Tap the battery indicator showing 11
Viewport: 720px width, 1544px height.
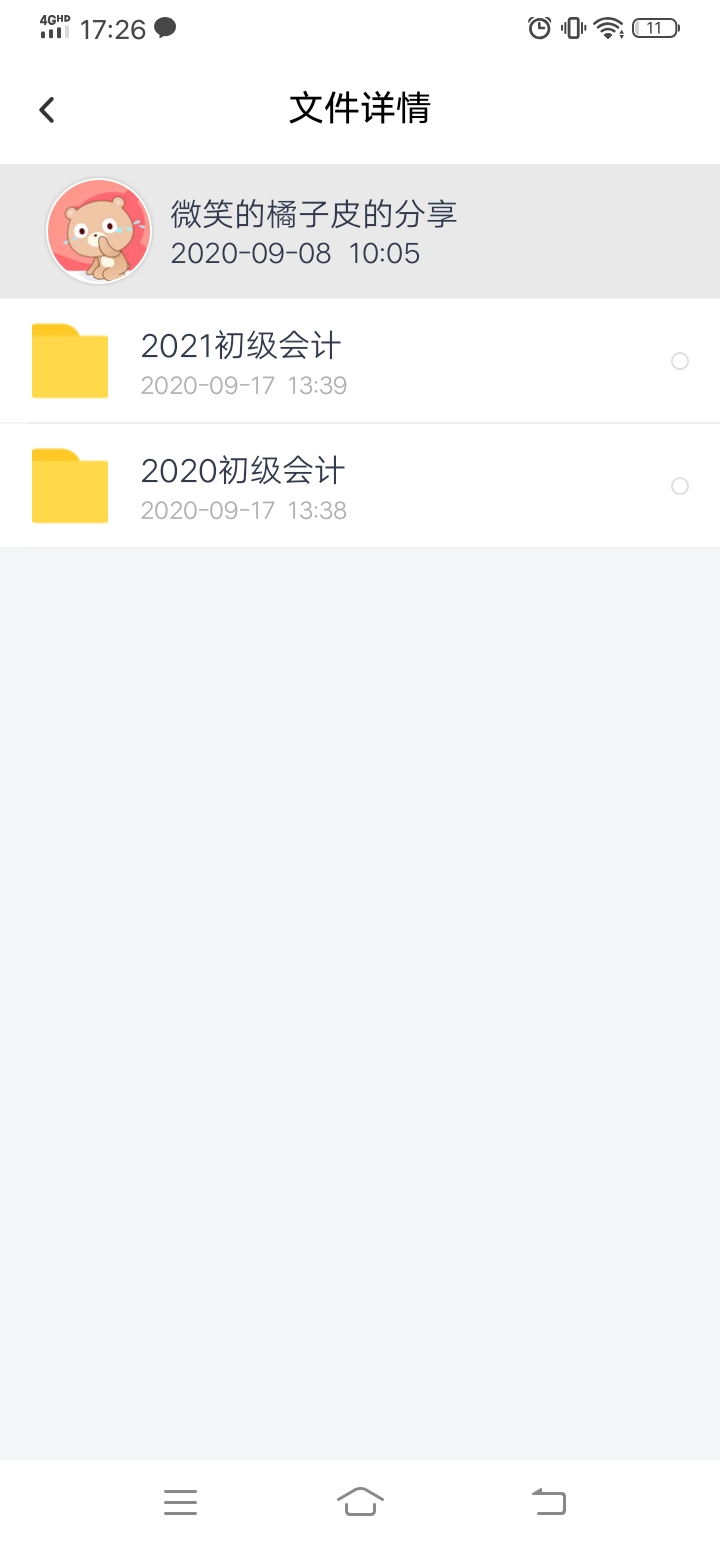pos(654,28)
